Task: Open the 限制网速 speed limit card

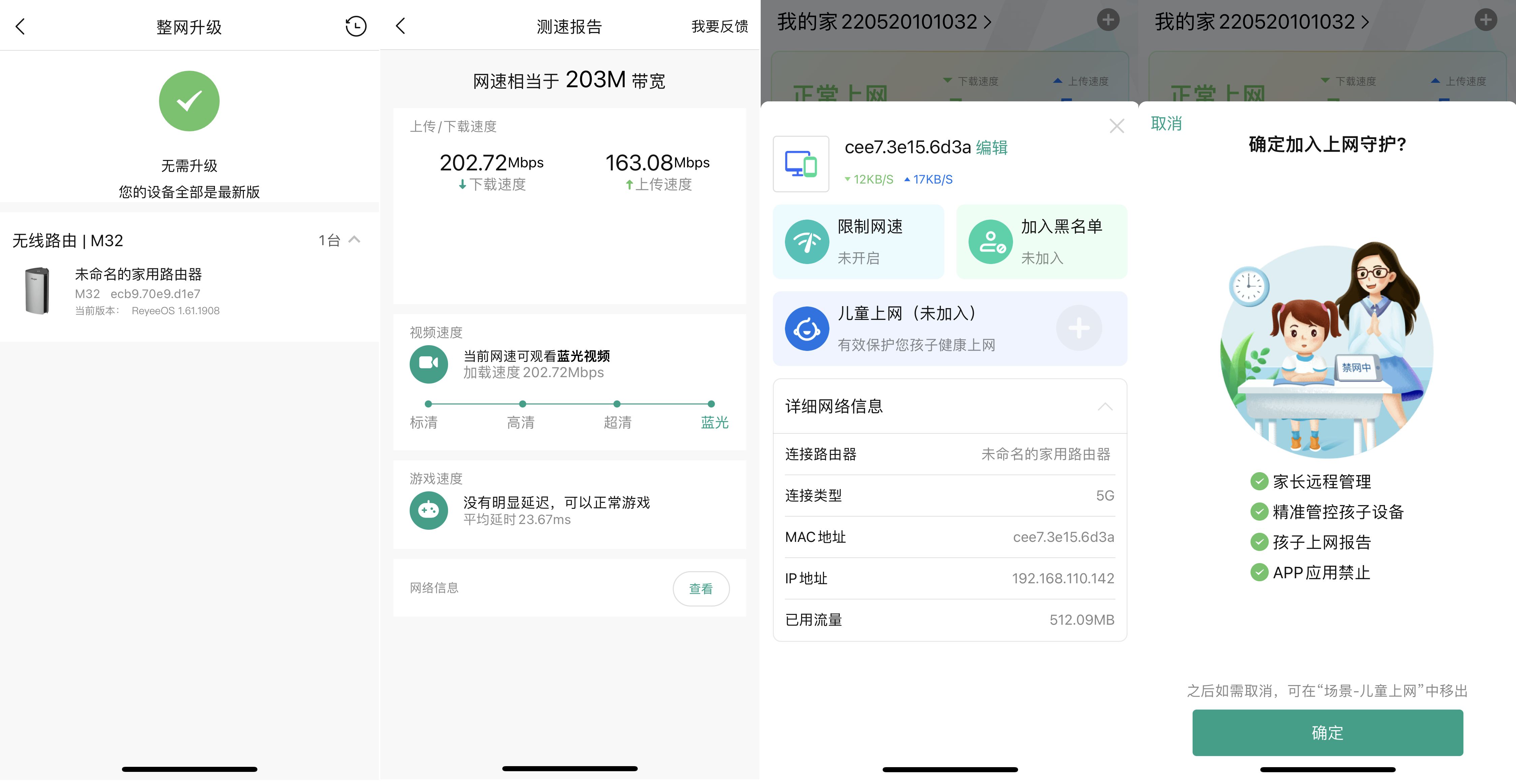Action: coord(858,242)
